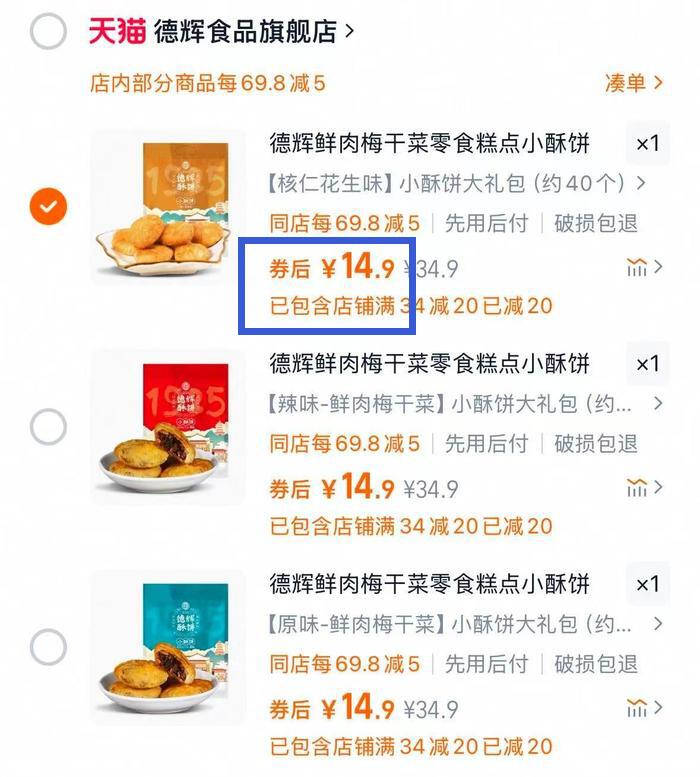Adjust quantity ×1 for the 辣味 item

click(647, 363)
